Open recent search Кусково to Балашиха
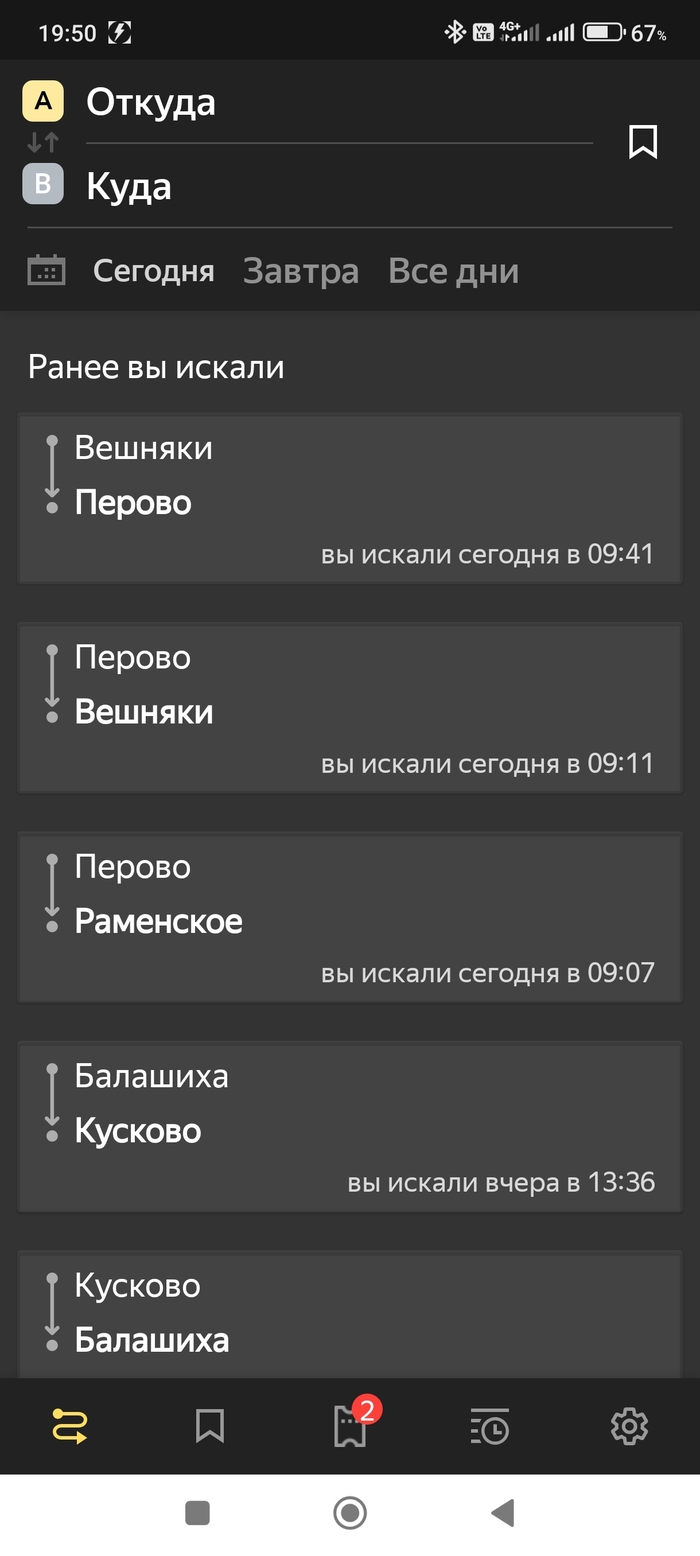The height and width of the screenshot is (1556, 700). [350, 1315]
